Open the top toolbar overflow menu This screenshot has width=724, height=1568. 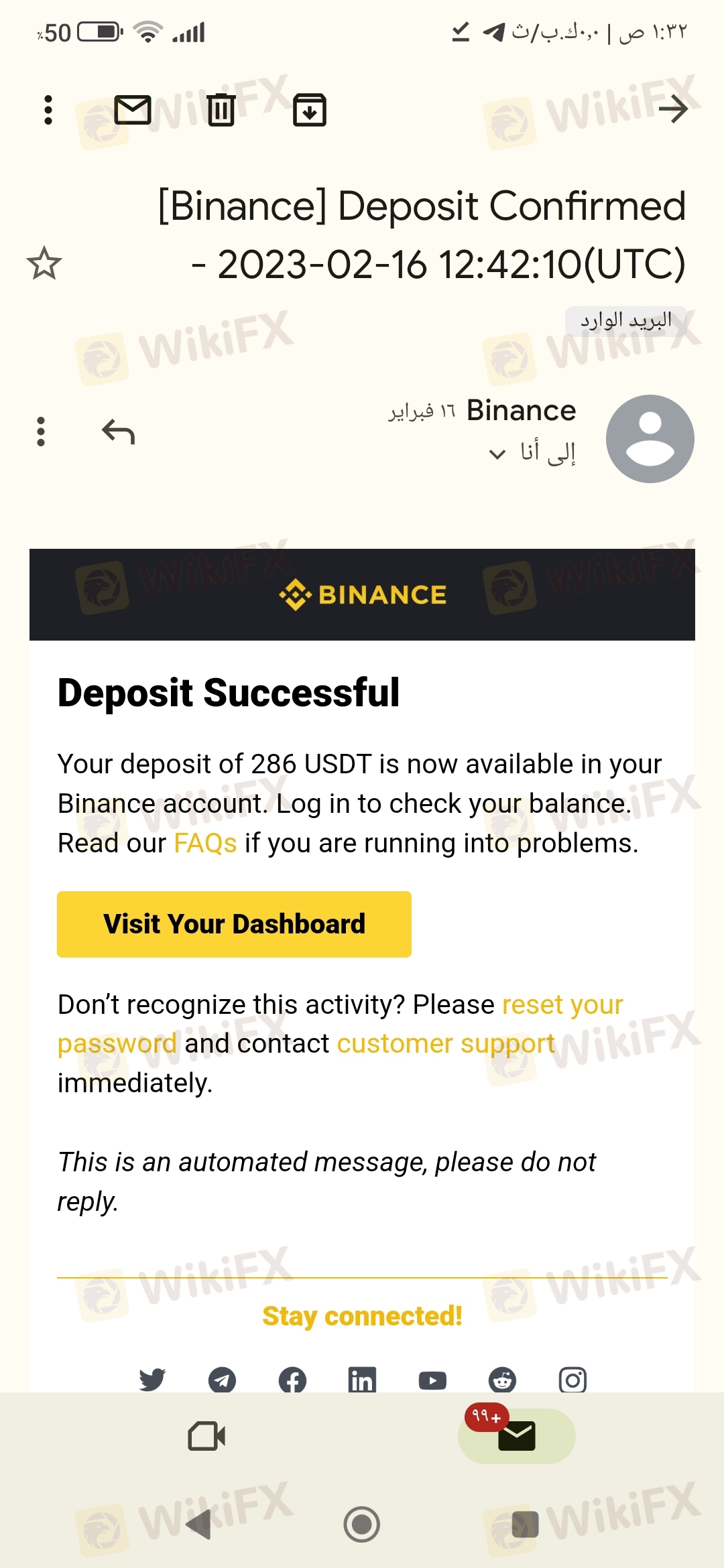pos(48,110)
